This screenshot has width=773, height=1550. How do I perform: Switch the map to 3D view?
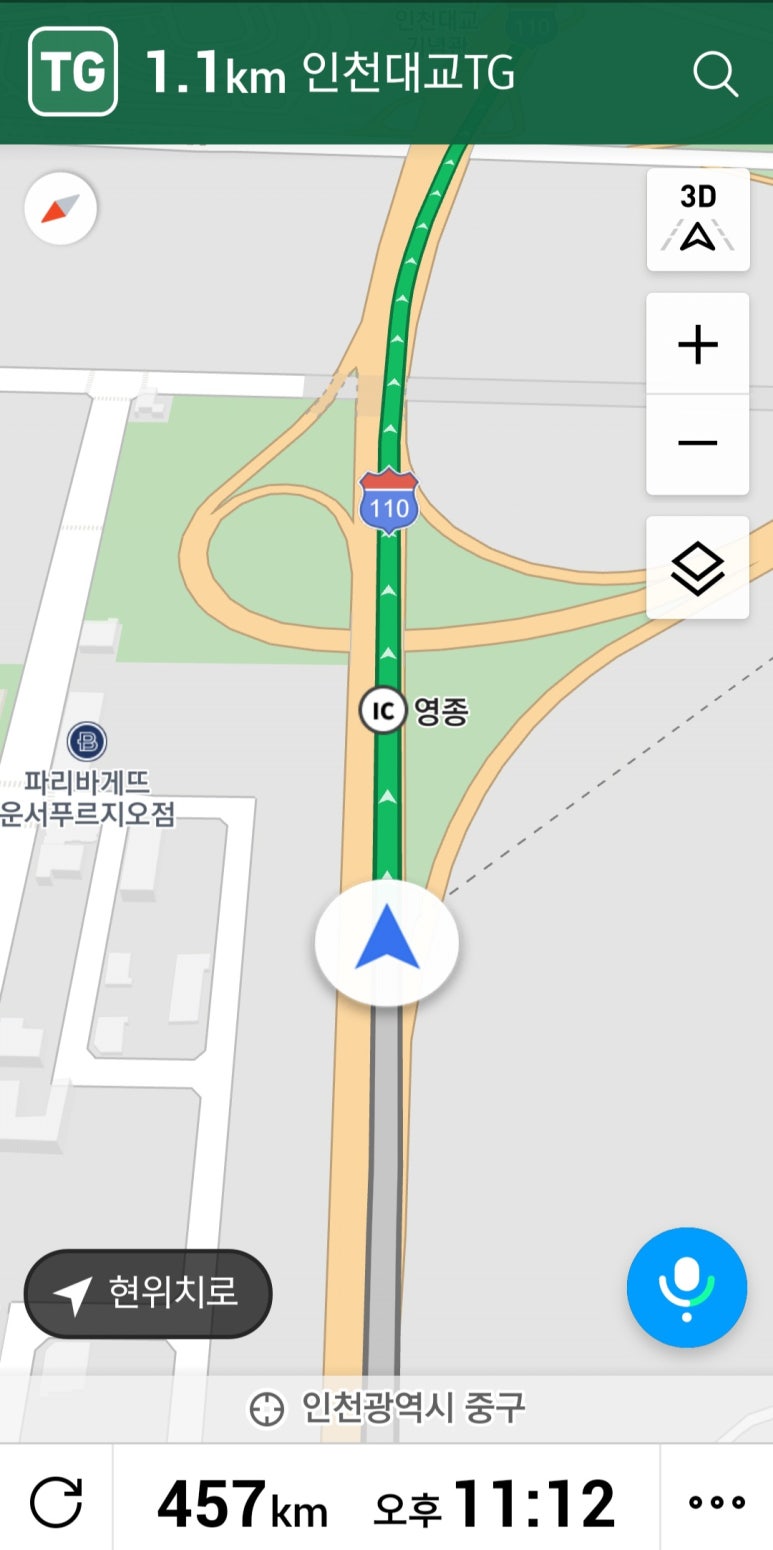click(698, 219)
